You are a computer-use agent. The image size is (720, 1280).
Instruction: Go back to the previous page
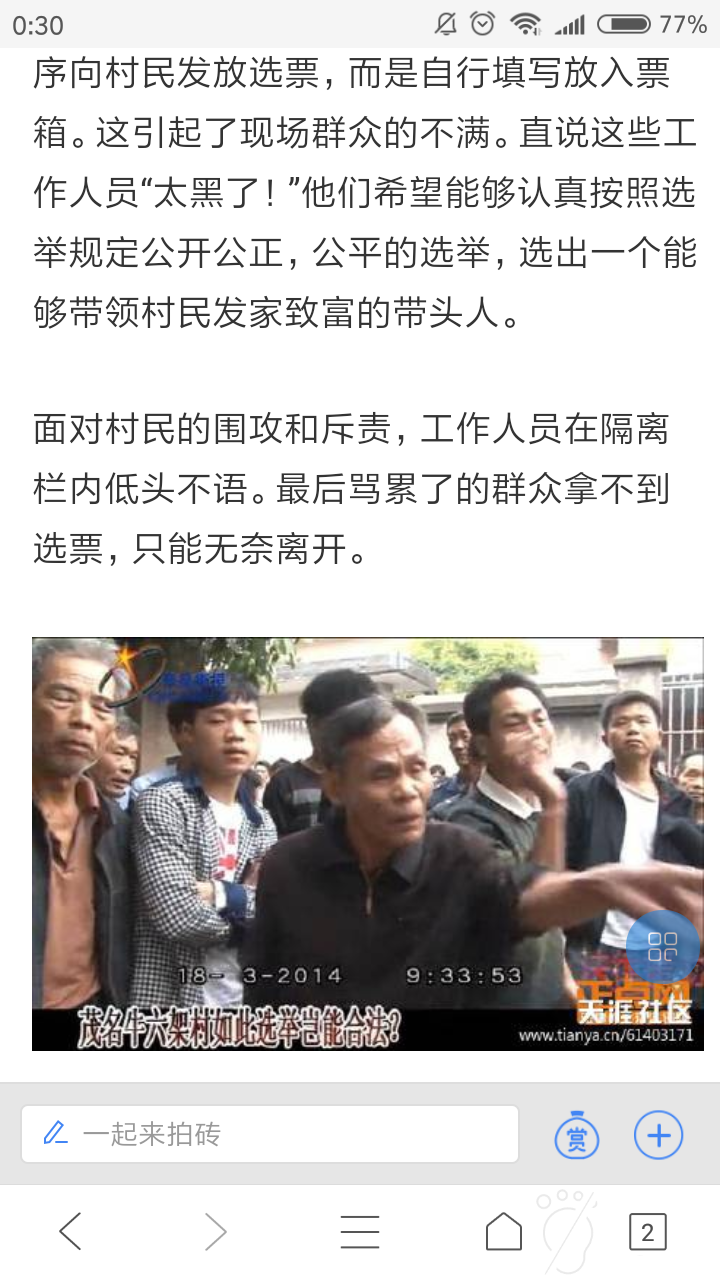click(x=71, y=1232)
